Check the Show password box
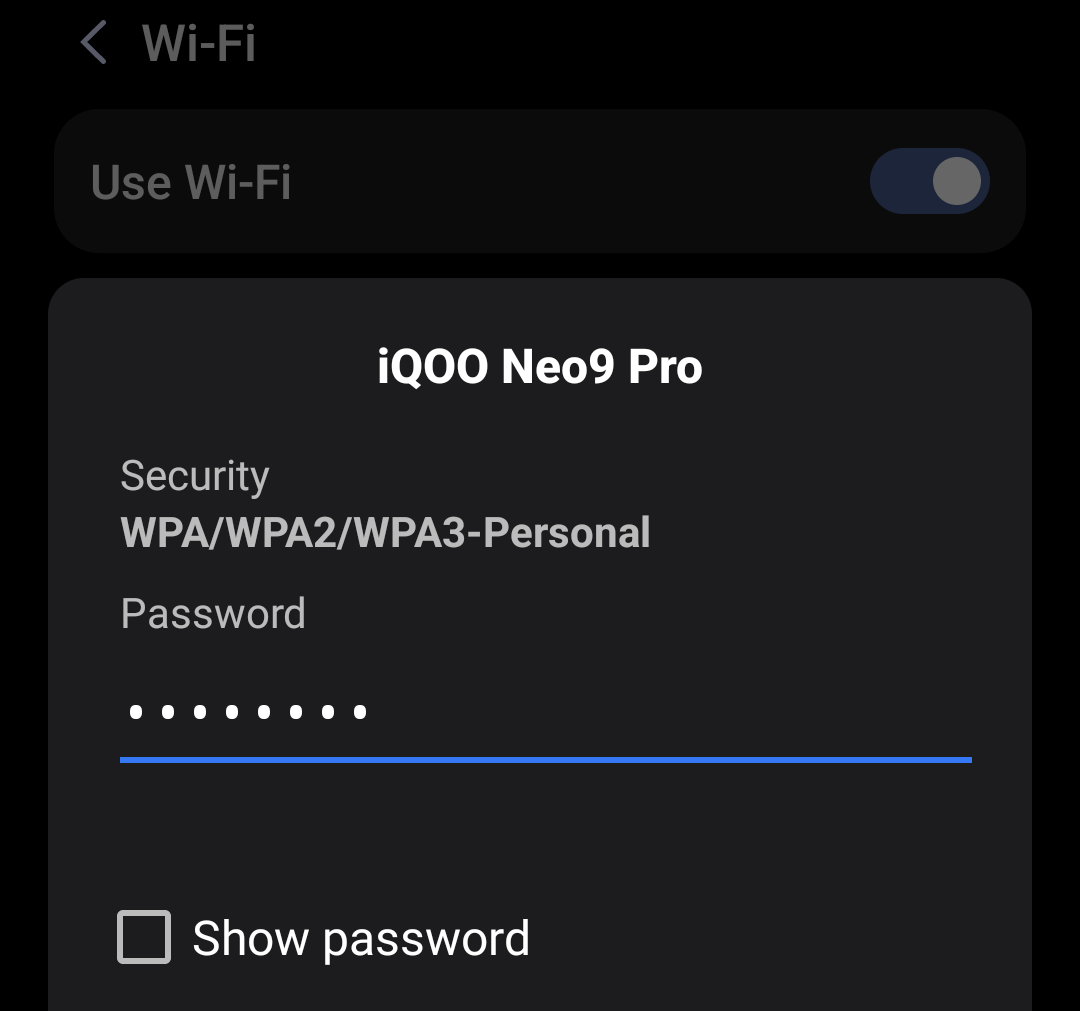Viewport: 1080px width, 1011px height. [x=144, y=937]
